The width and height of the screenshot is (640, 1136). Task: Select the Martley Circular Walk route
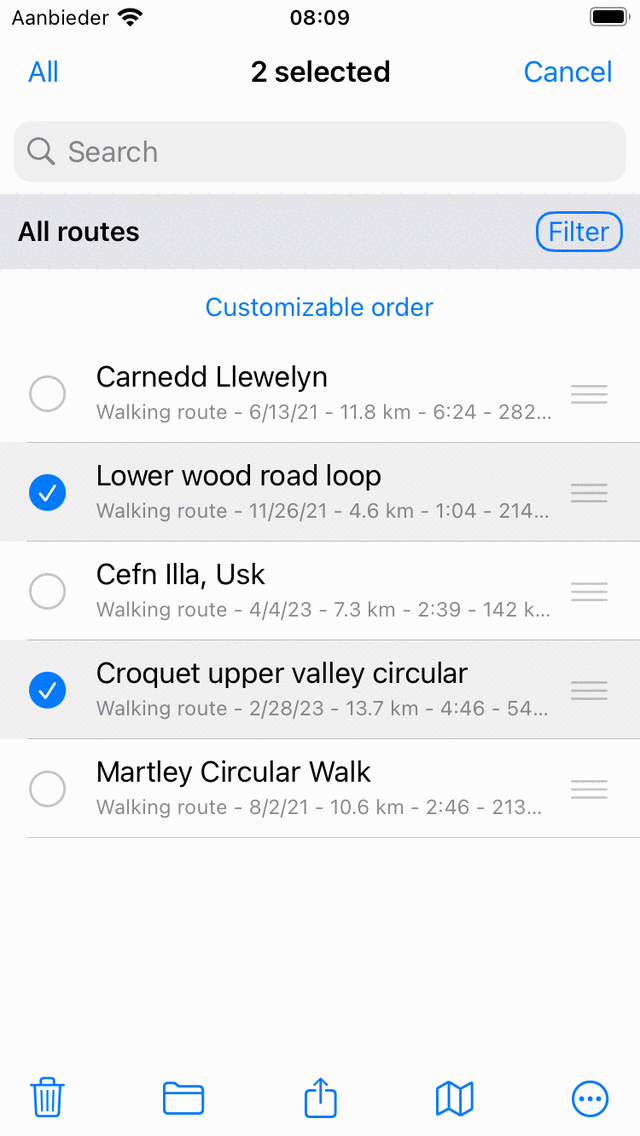(47, 789)
